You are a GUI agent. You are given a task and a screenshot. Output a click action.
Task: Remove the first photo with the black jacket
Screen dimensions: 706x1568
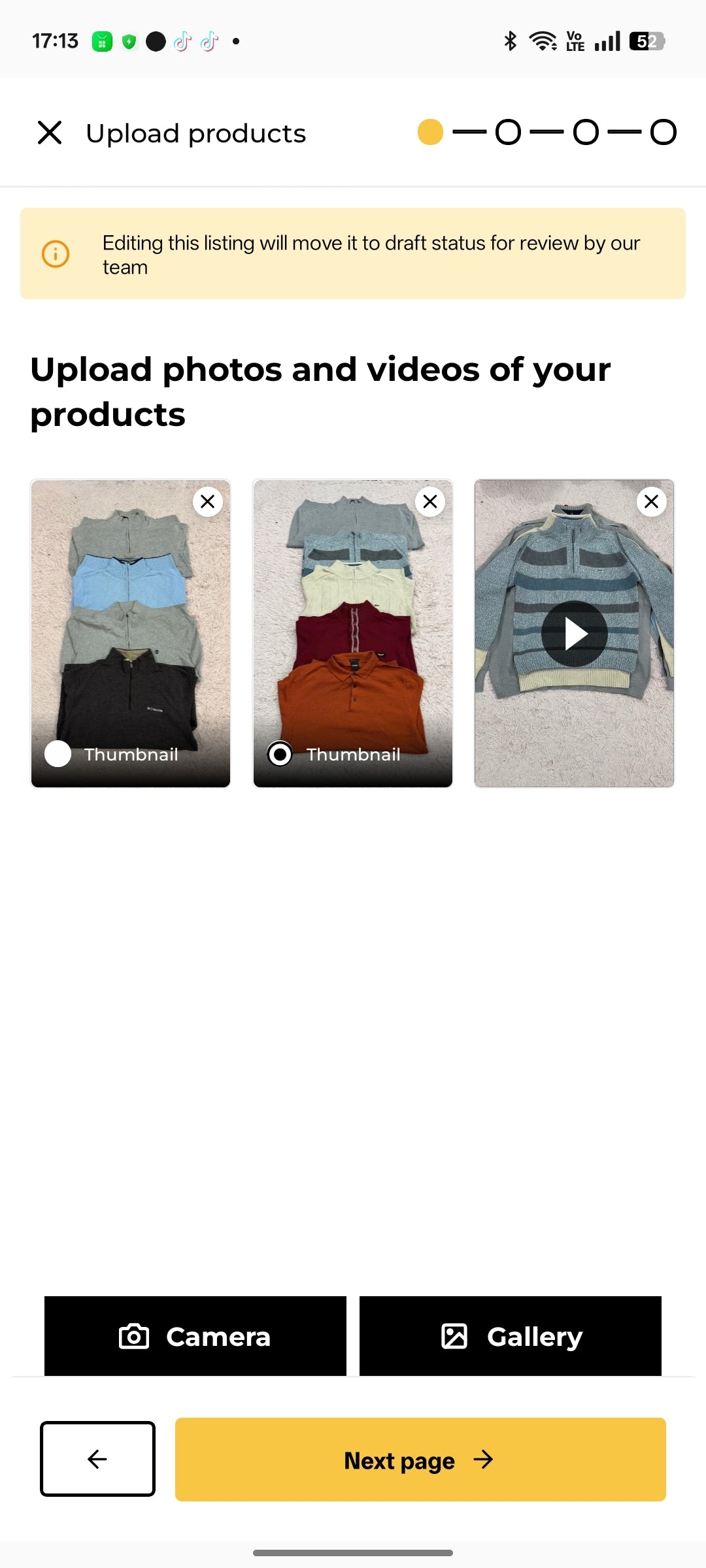(x=208, y=502)
